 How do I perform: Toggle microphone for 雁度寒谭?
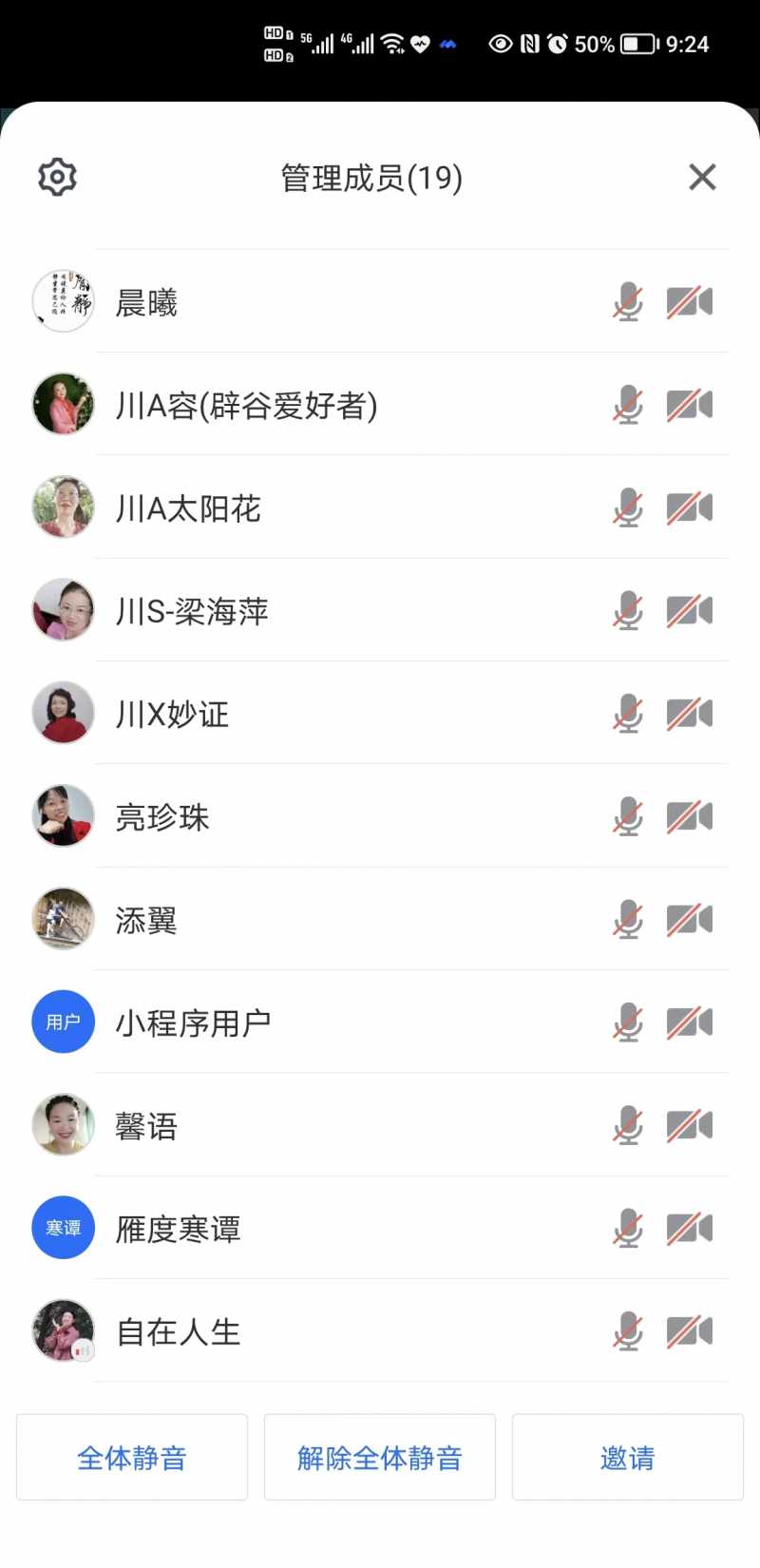[x=628, y=1229]
